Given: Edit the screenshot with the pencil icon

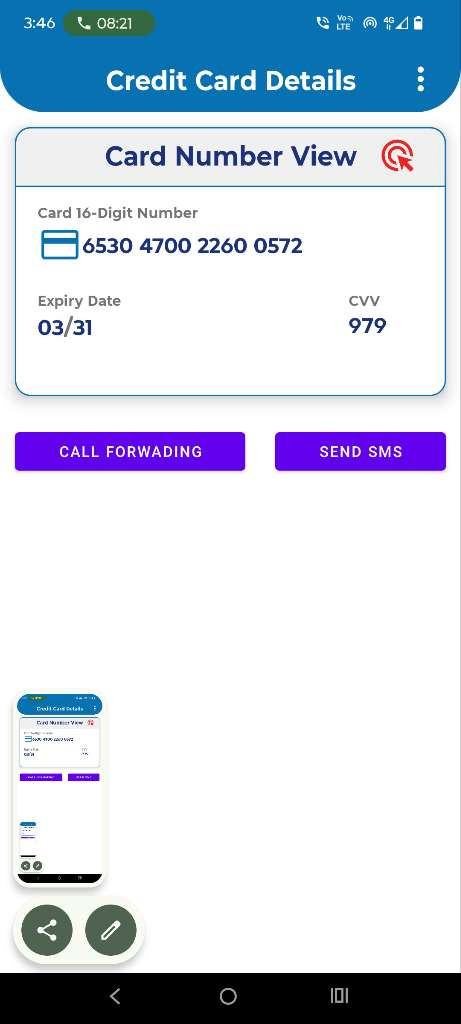Looking at the screenshot, I should [x=110, y=930].
